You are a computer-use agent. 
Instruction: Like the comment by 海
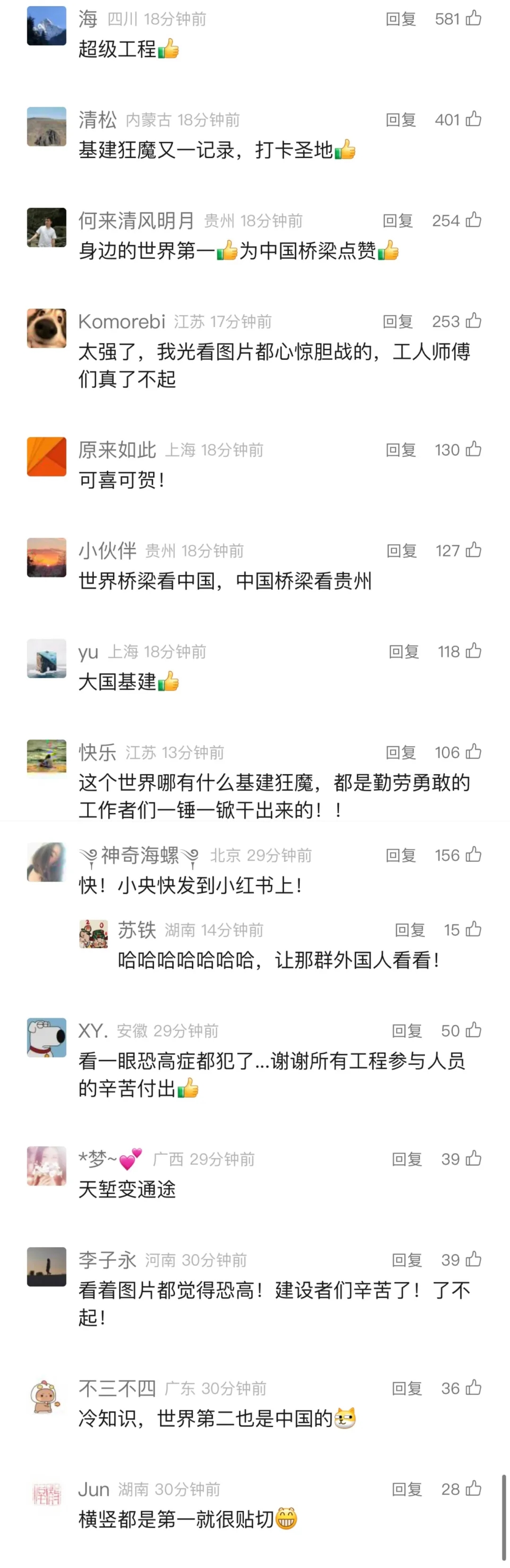point(474,19)
